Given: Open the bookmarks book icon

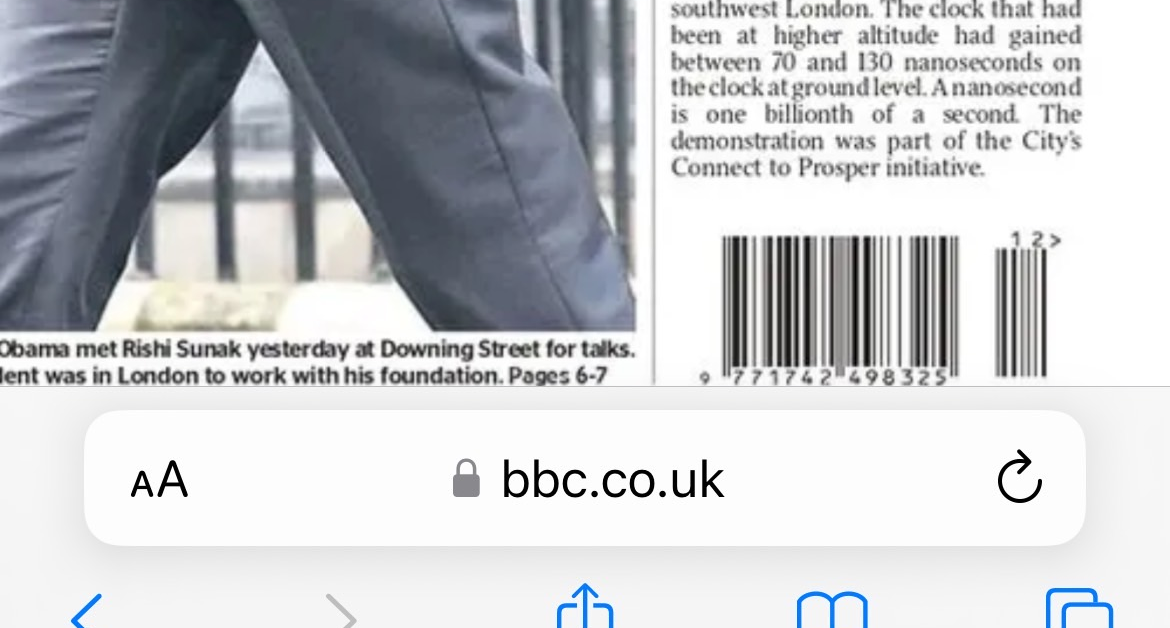Looking at the screenshot, I should (832, 612).
